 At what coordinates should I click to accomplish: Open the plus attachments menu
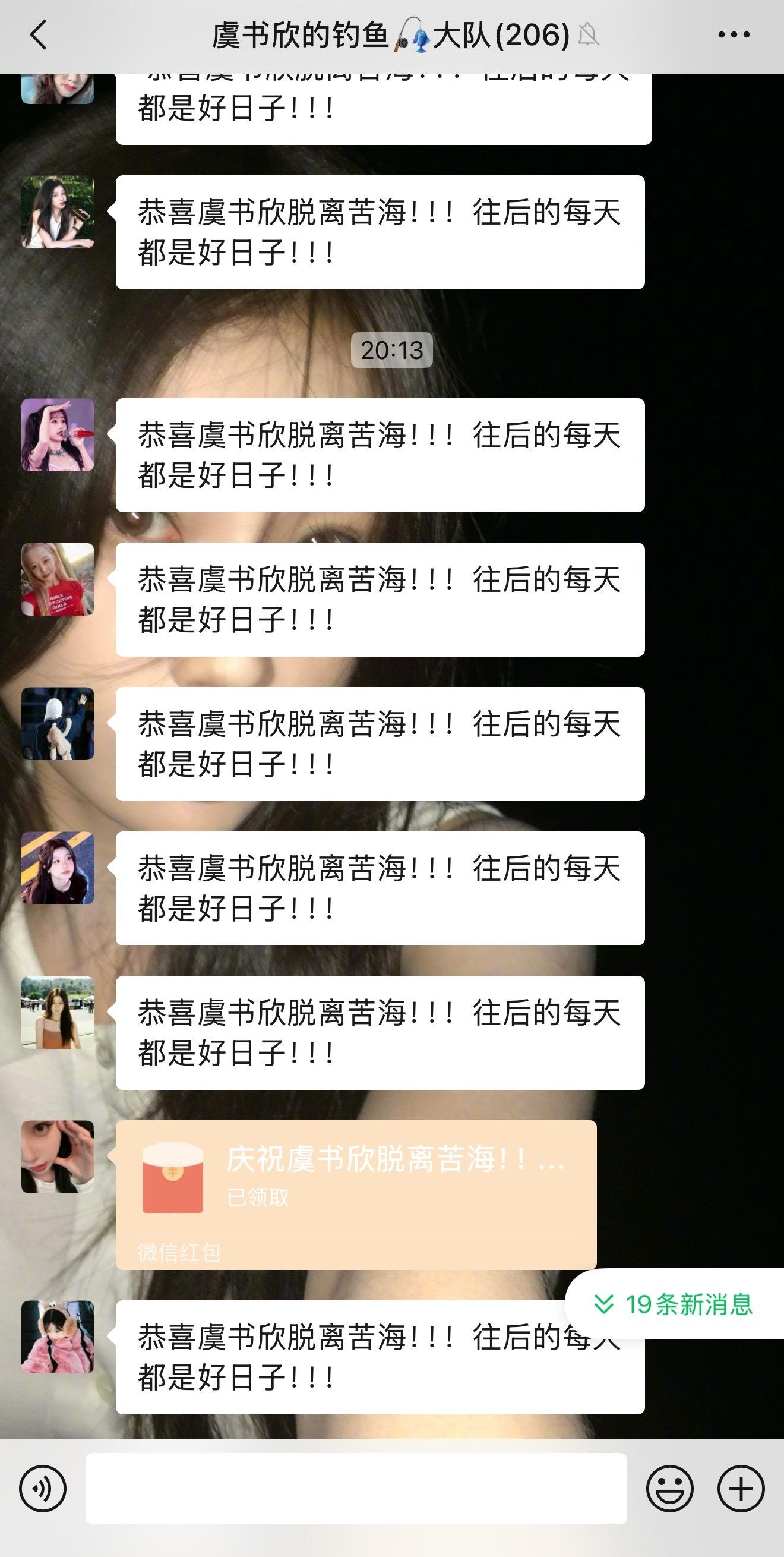coord(741,1488)
